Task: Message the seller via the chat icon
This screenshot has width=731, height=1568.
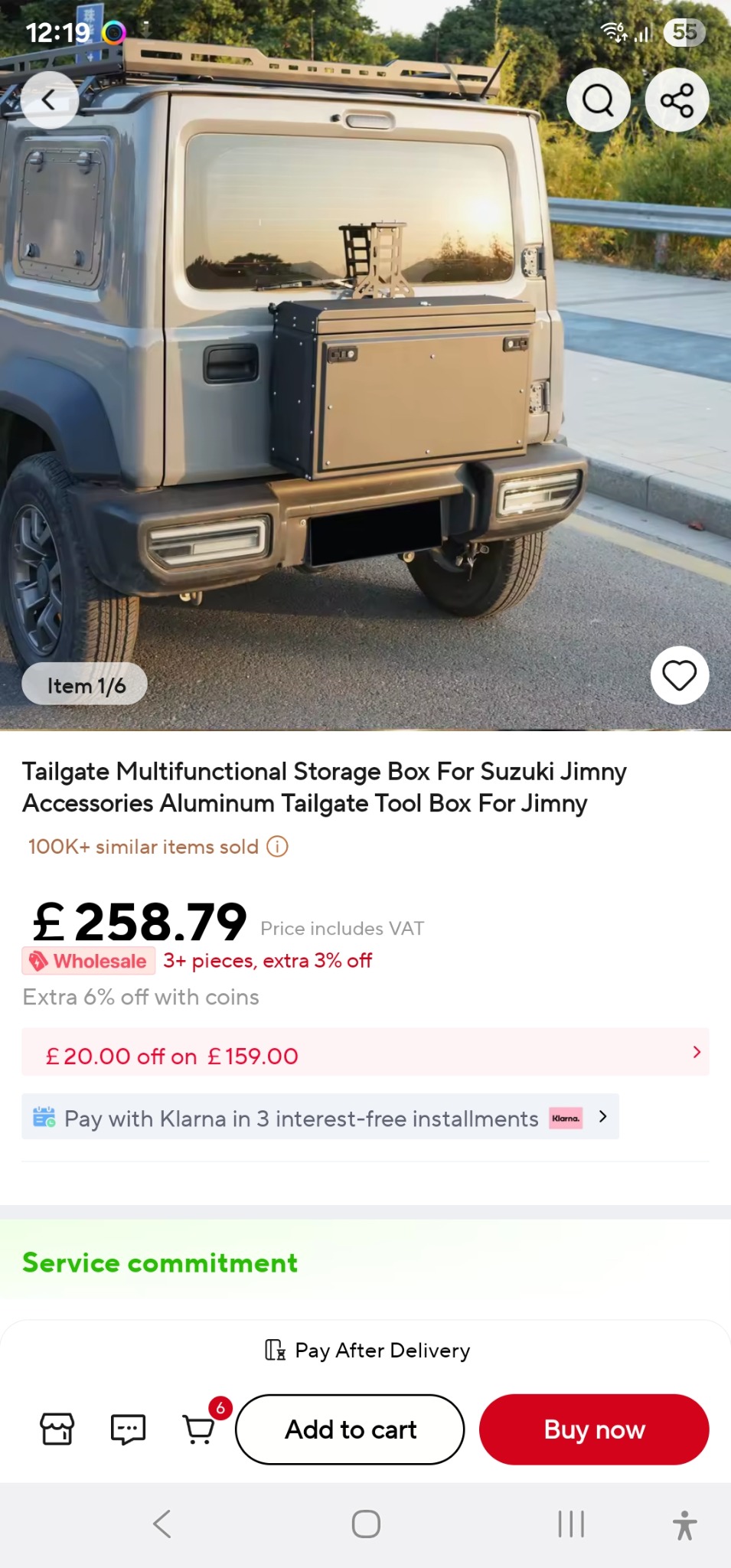Action: [128, 1429]
